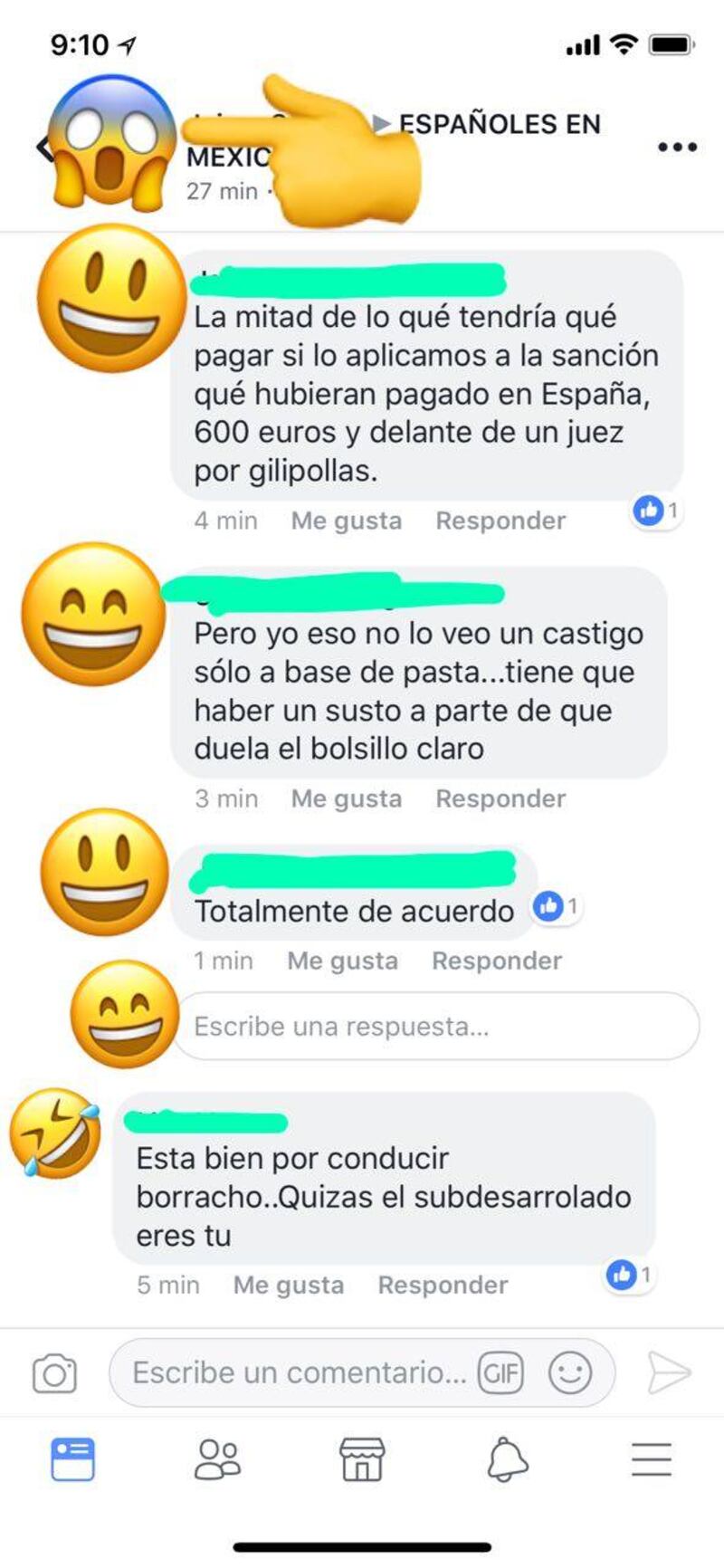Send the comment with the arrow
724x1568 pixels.
670,1373
